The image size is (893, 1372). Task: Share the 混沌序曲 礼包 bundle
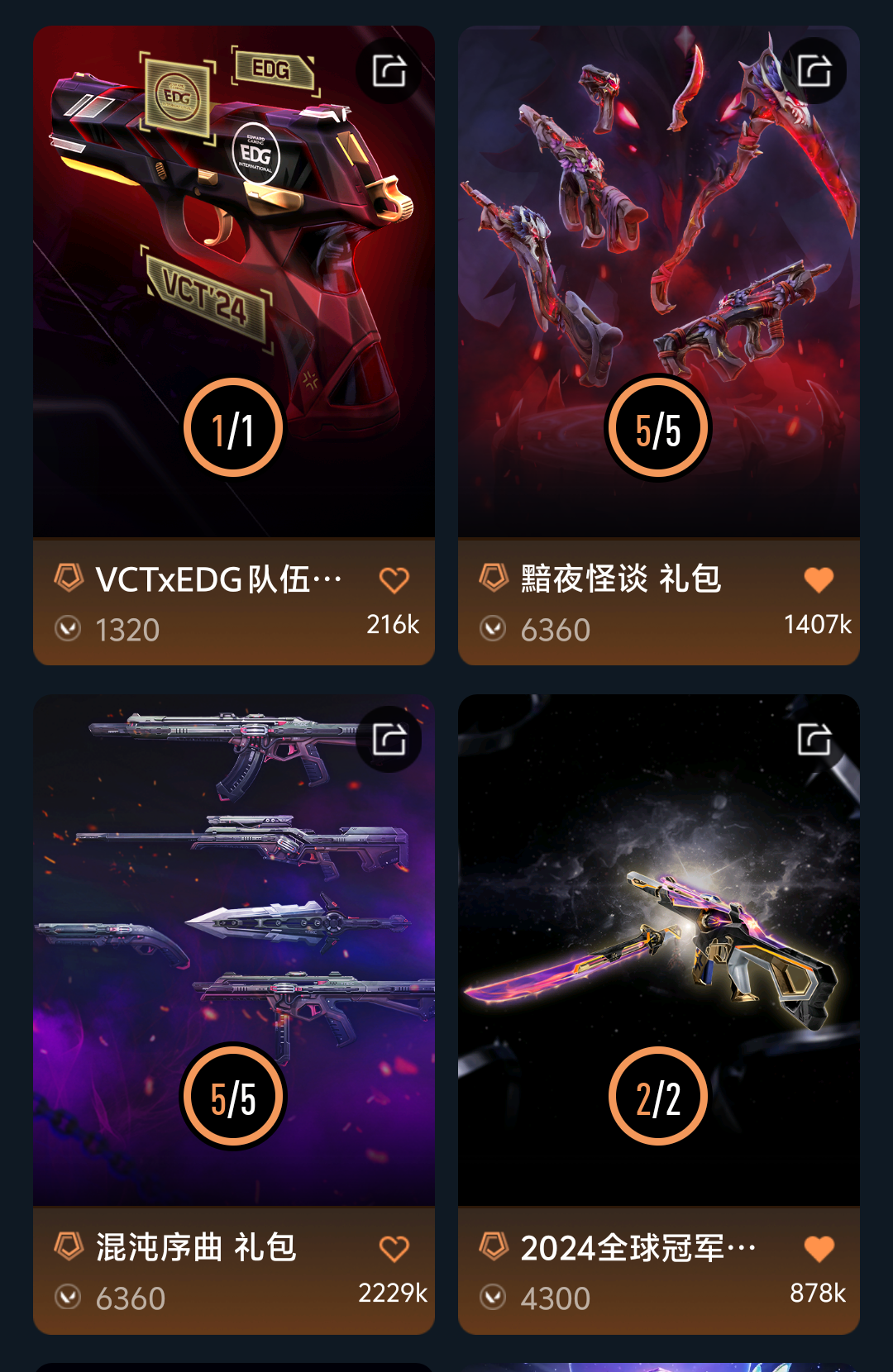click(x=389, y=740)
